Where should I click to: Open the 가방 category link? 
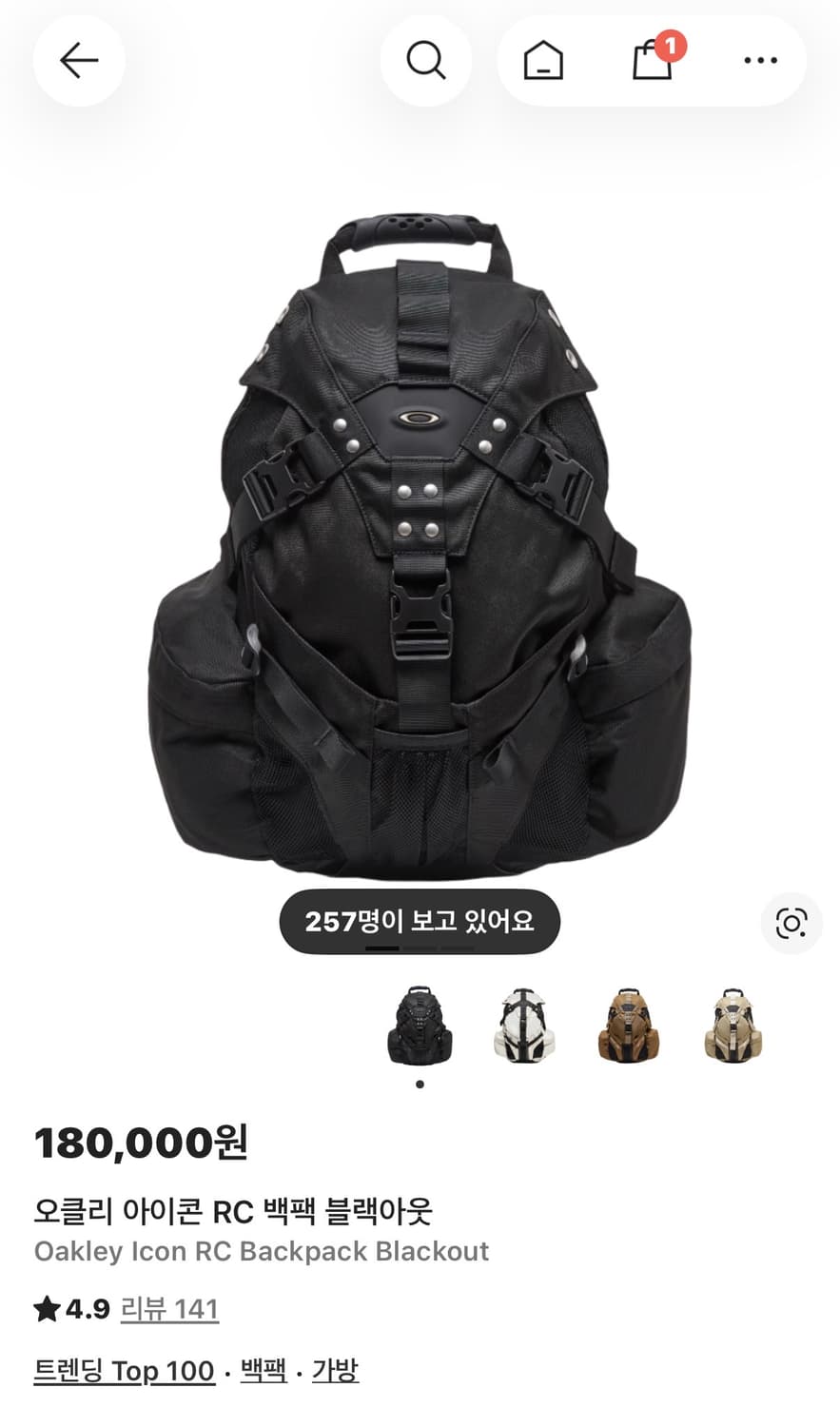(334, 1371)
